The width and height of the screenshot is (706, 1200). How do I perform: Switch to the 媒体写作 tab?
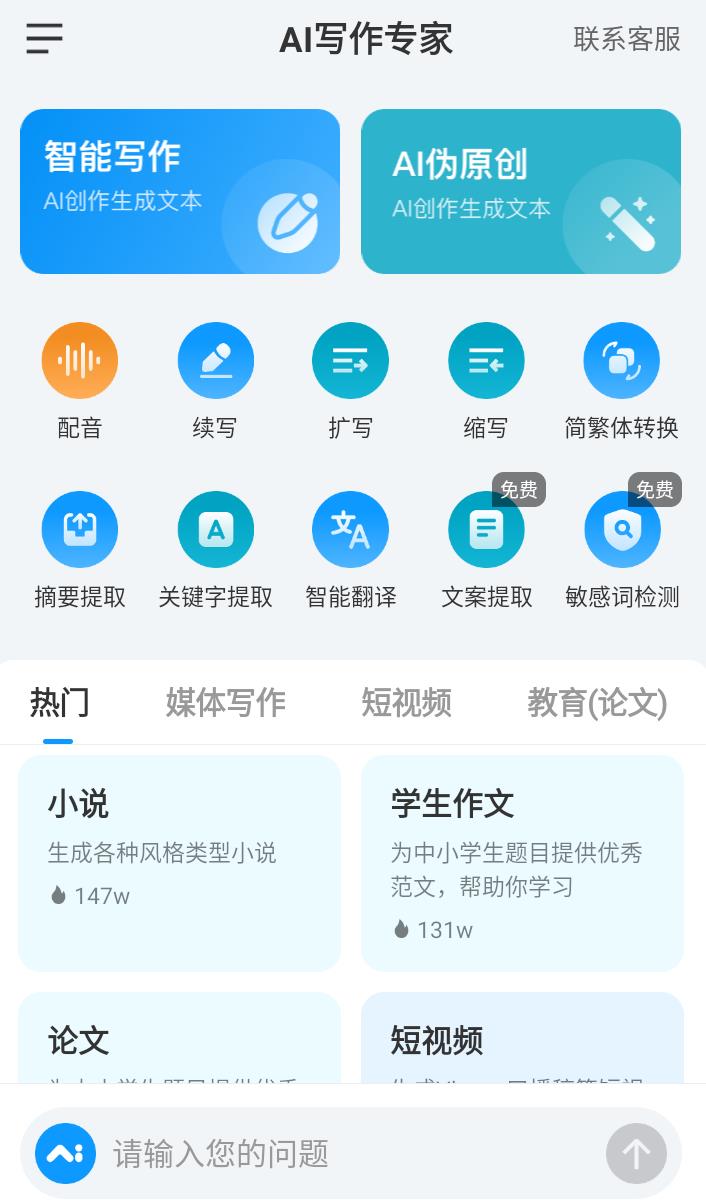(x=226, y=703)
